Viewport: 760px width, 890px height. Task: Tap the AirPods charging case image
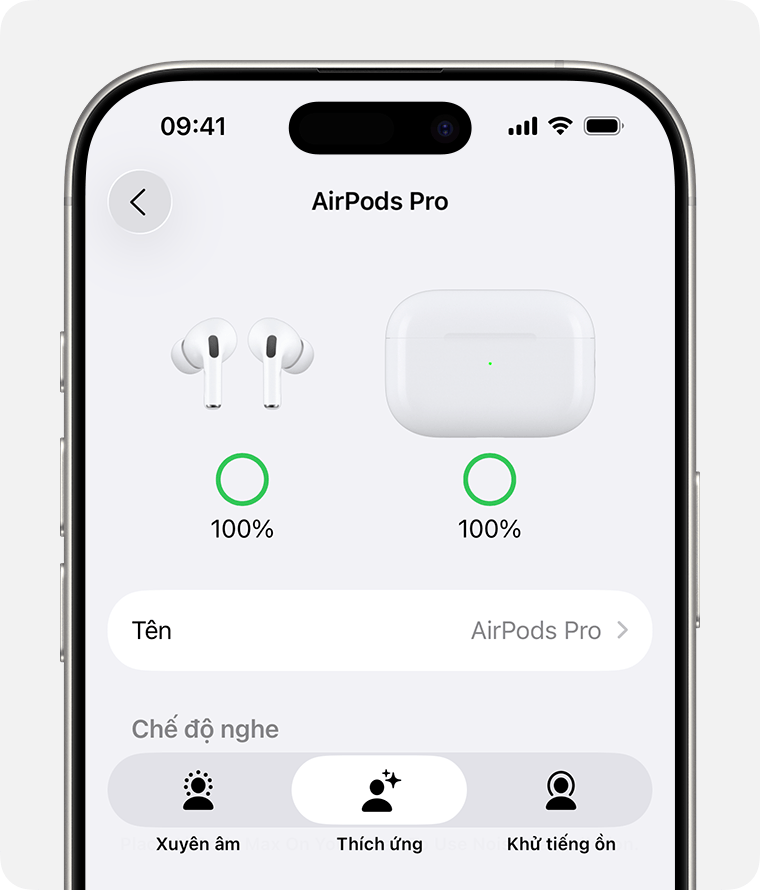(x=490, y=360)
